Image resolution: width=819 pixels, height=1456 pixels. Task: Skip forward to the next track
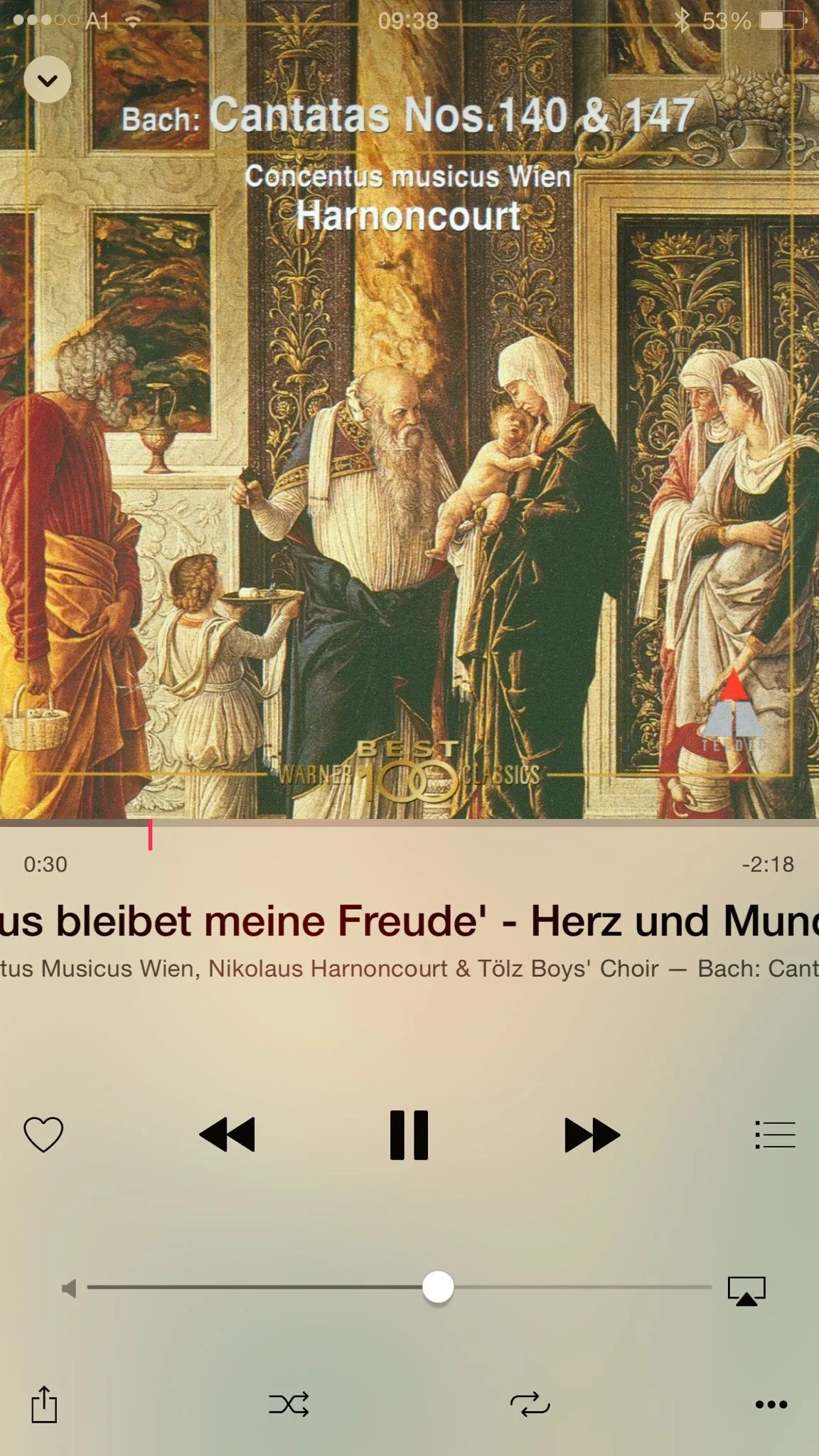pyautogui.click(x=591, y=1135)
